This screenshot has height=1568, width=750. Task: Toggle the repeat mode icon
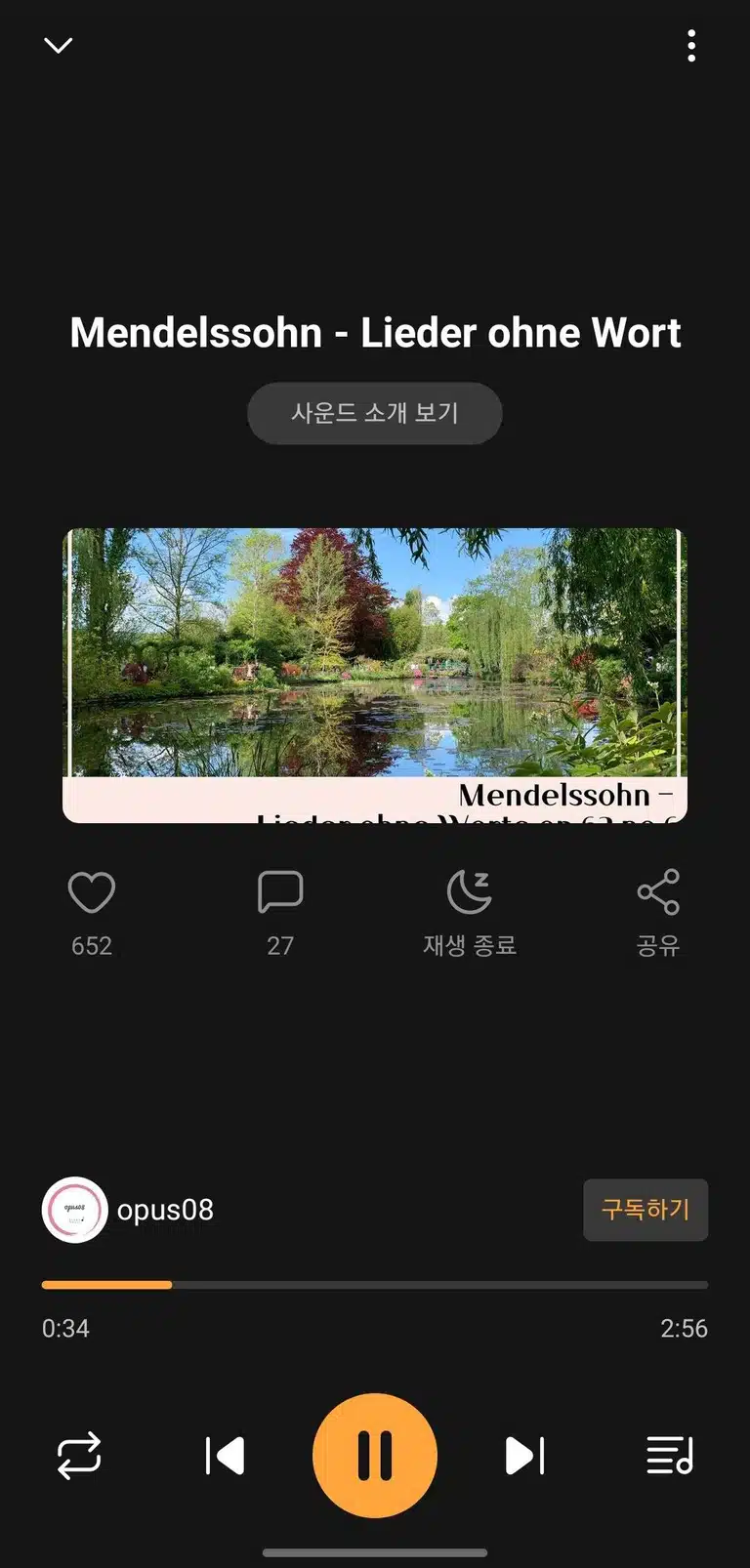point(79,1456)
